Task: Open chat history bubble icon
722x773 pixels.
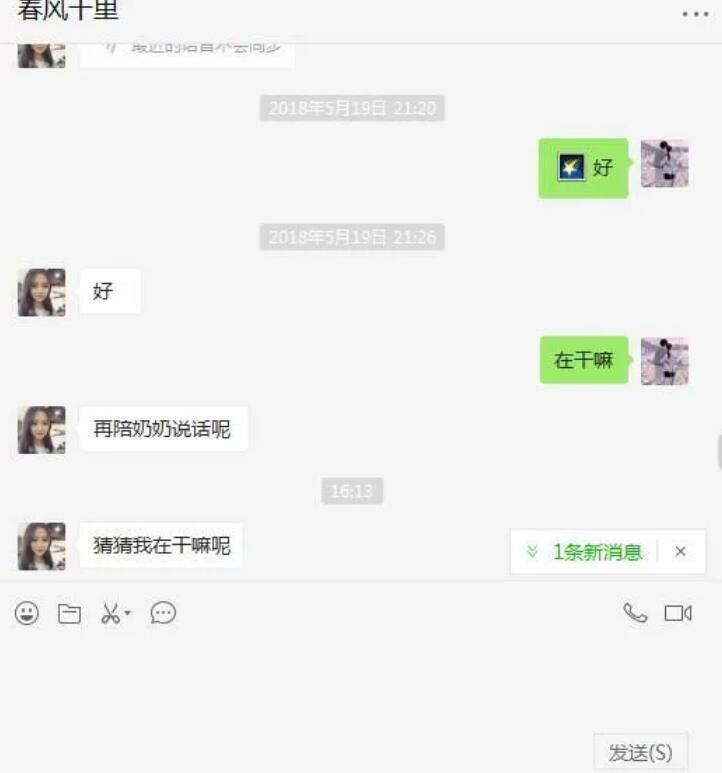Action: (163, 613)
